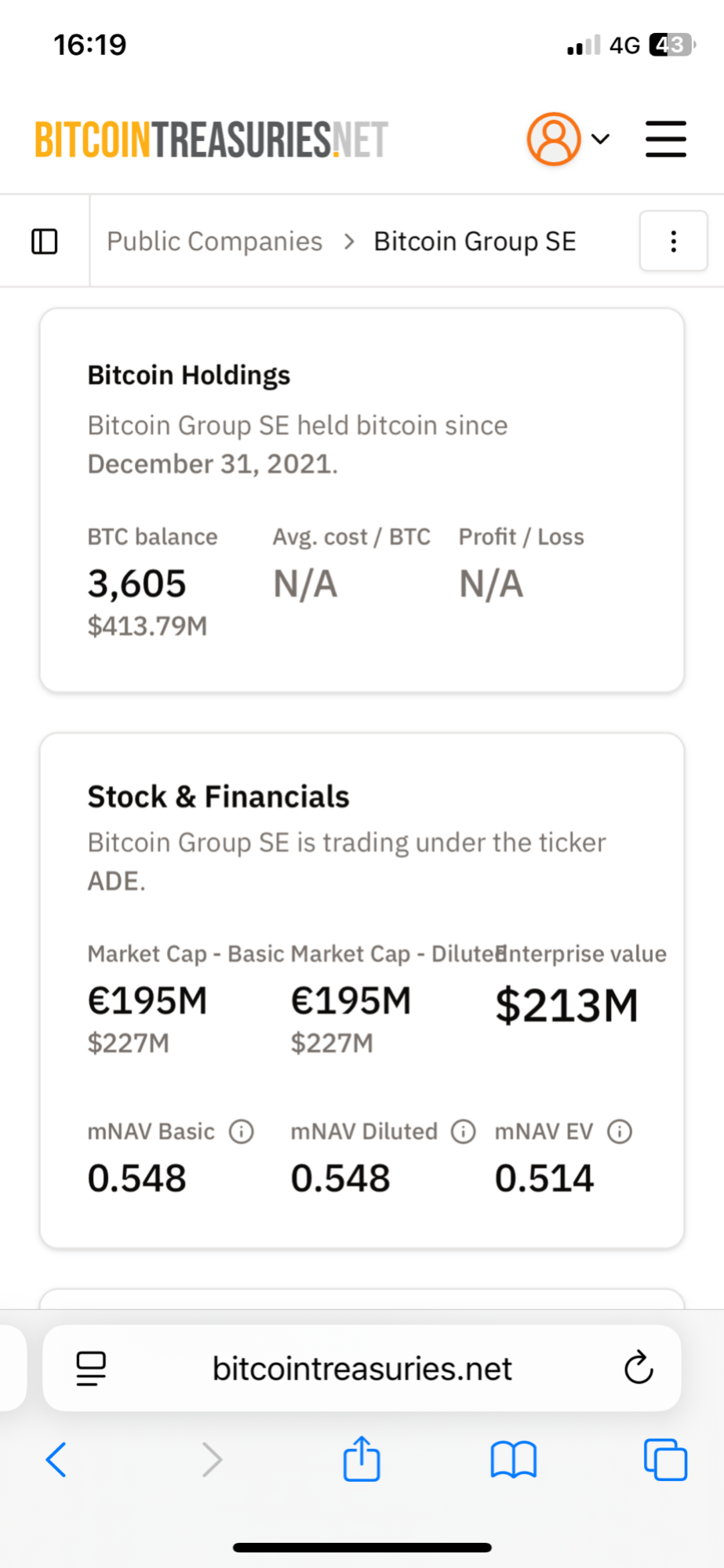The image size is (724, 1568).
Task: Click the sidebar panel toggle icon
Action: pyautogui.click(x=45, y=241)
